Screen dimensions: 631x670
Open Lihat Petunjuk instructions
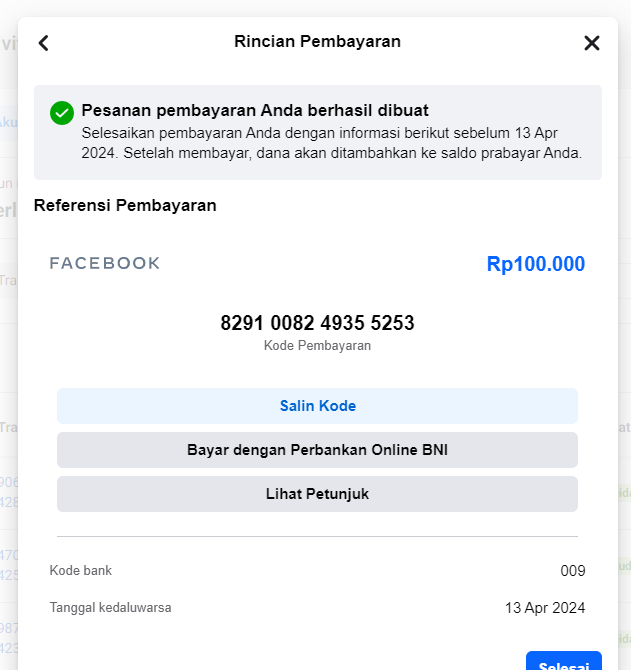coord(317,494)
